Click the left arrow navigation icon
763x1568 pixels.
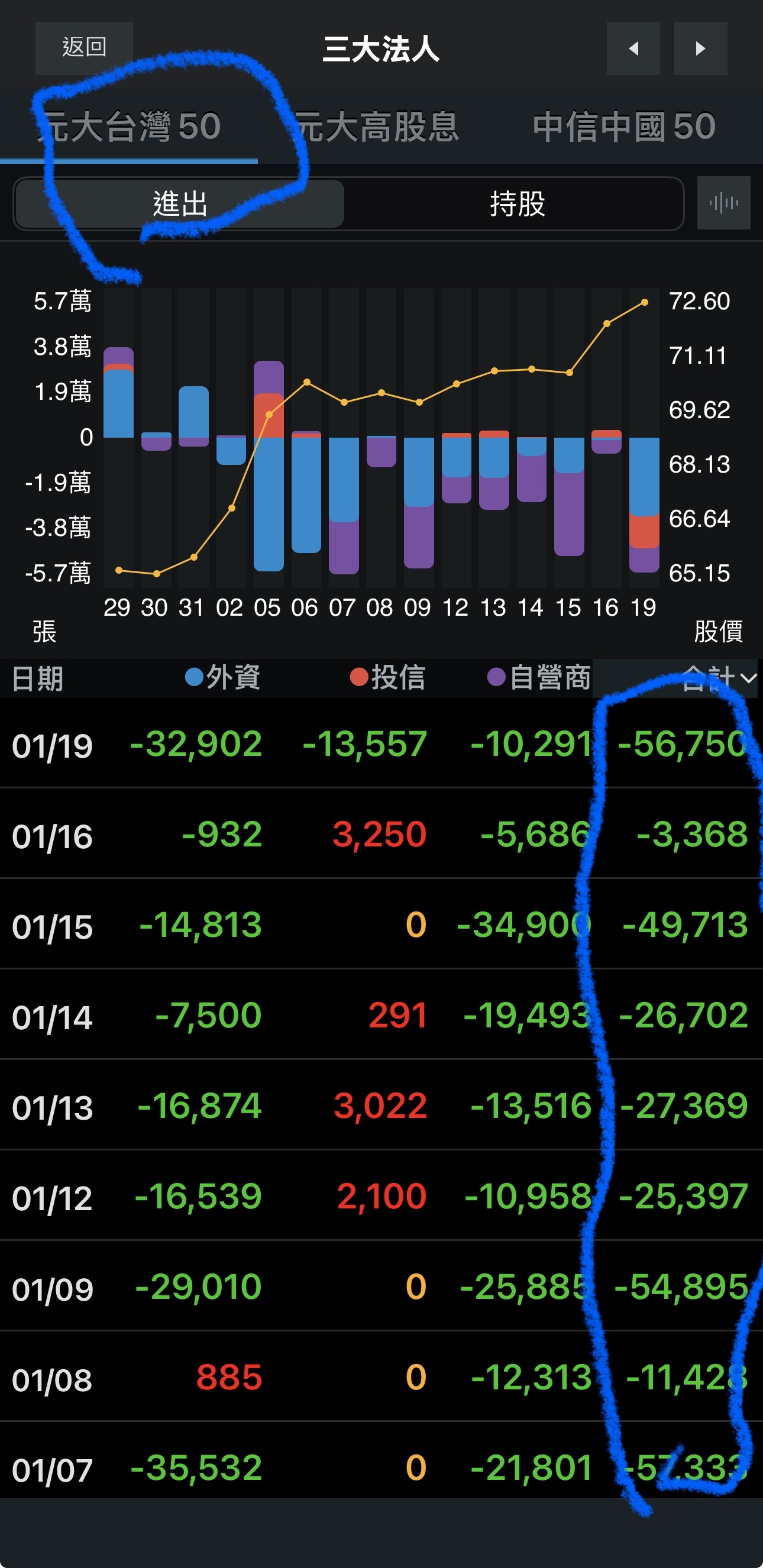pyautogui.click(x=633, y=50)
